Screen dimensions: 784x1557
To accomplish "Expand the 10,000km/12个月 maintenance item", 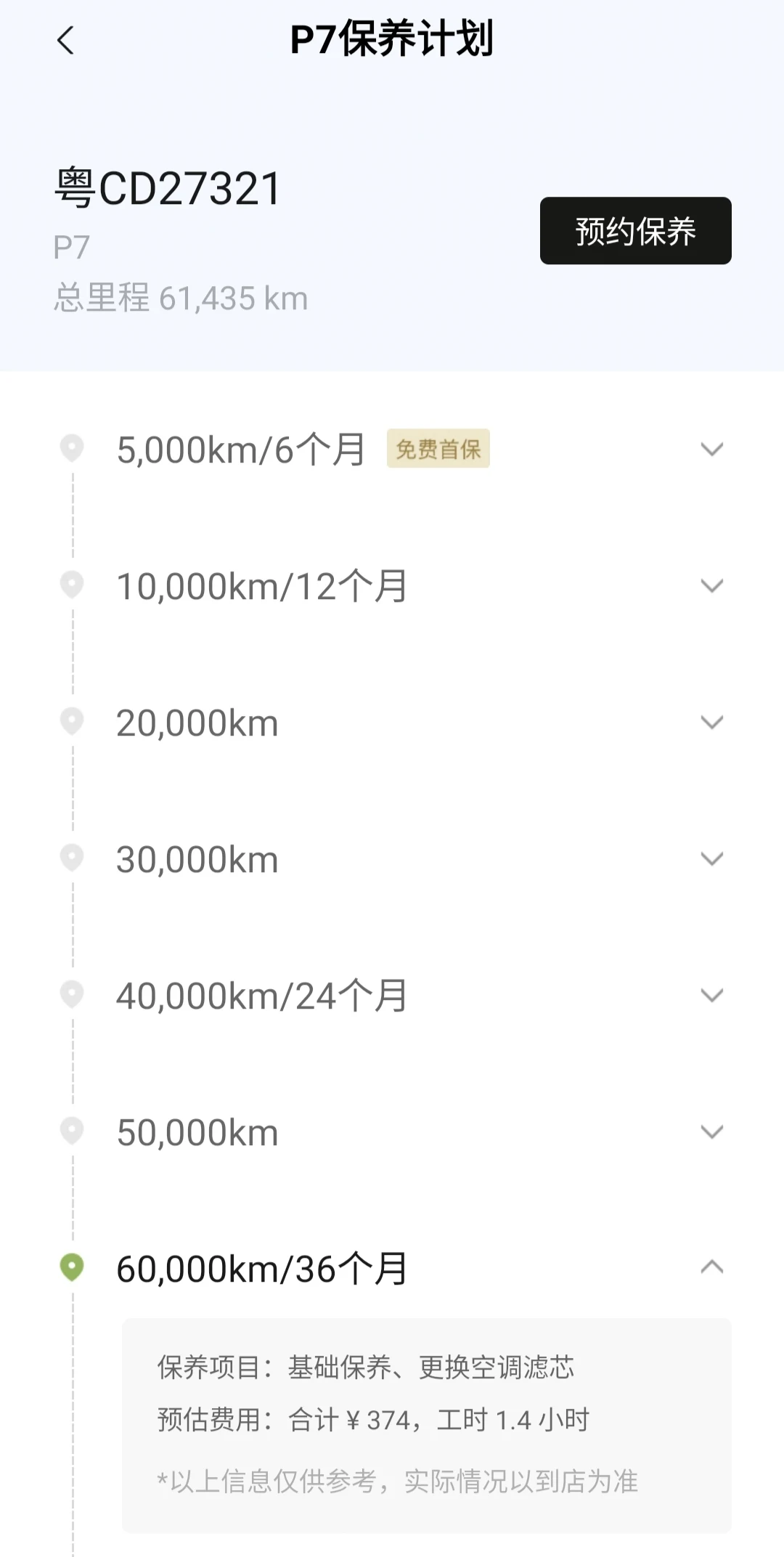I will point(392,585).
